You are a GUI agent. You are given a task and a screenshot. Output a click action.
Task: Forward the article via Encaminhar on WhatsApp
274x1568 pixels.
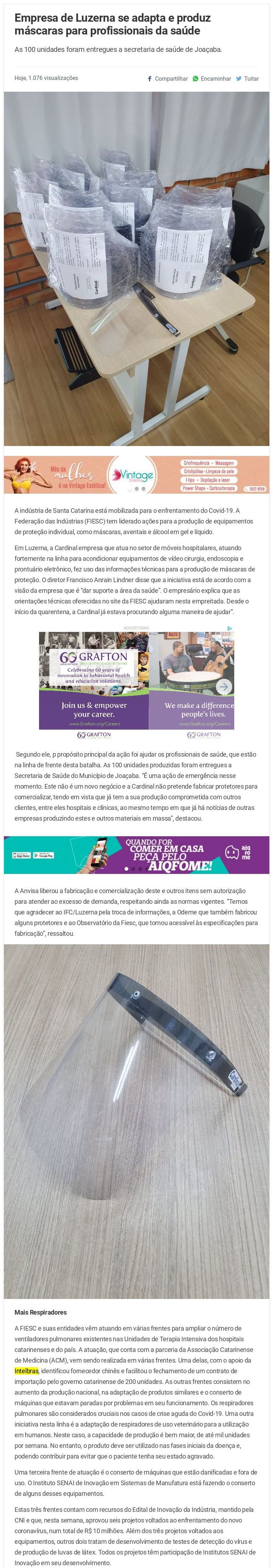click(x=212, y=79)
